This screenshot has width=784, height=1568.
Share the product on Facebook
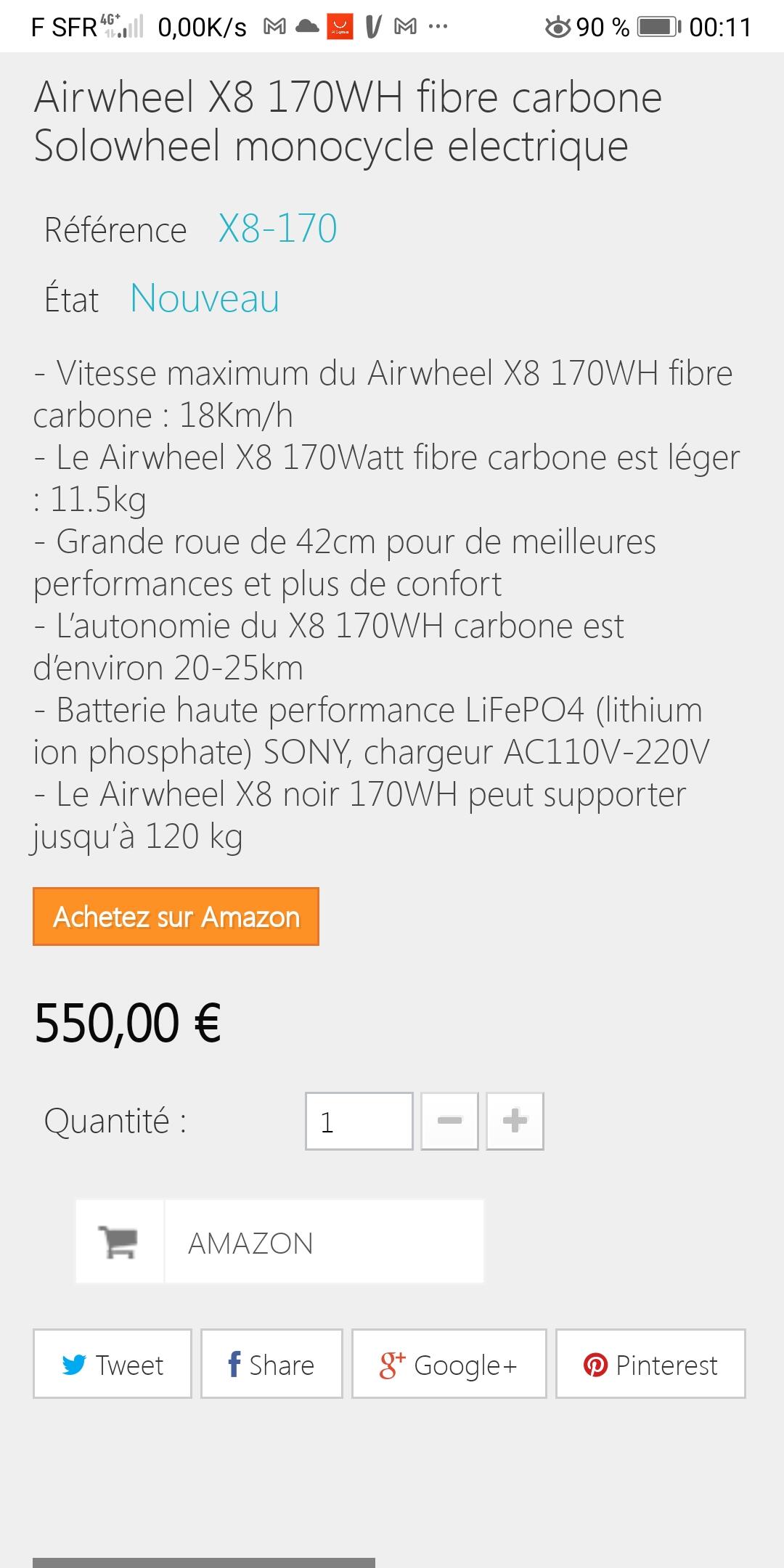[271, 1364]
